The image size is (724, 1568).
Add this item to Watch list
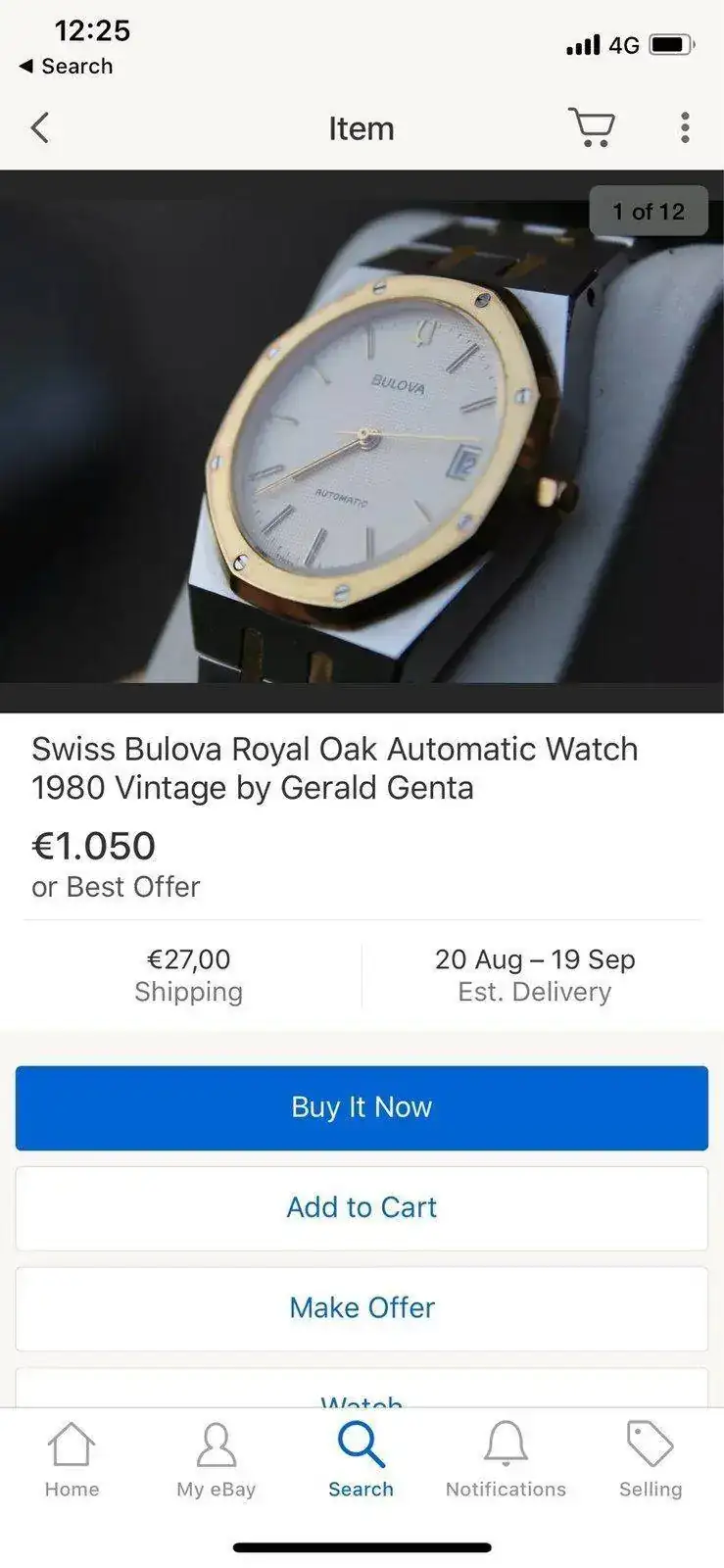tap(362, 1396)
